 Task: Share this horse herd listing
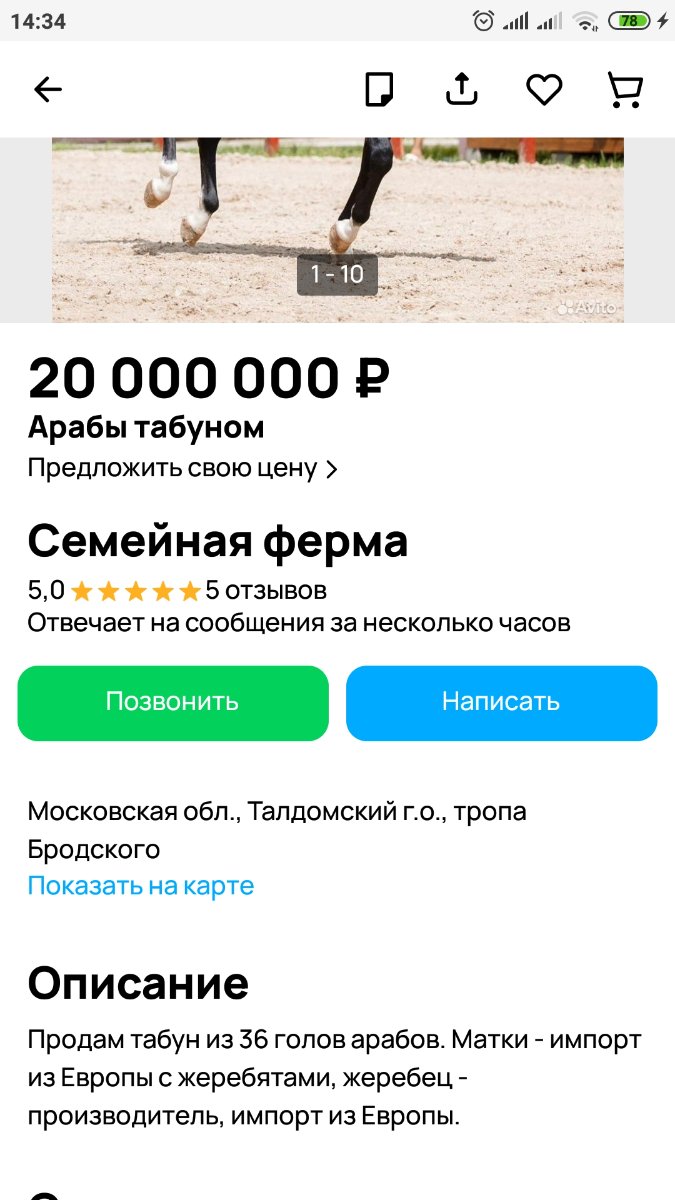coord(461,90)
